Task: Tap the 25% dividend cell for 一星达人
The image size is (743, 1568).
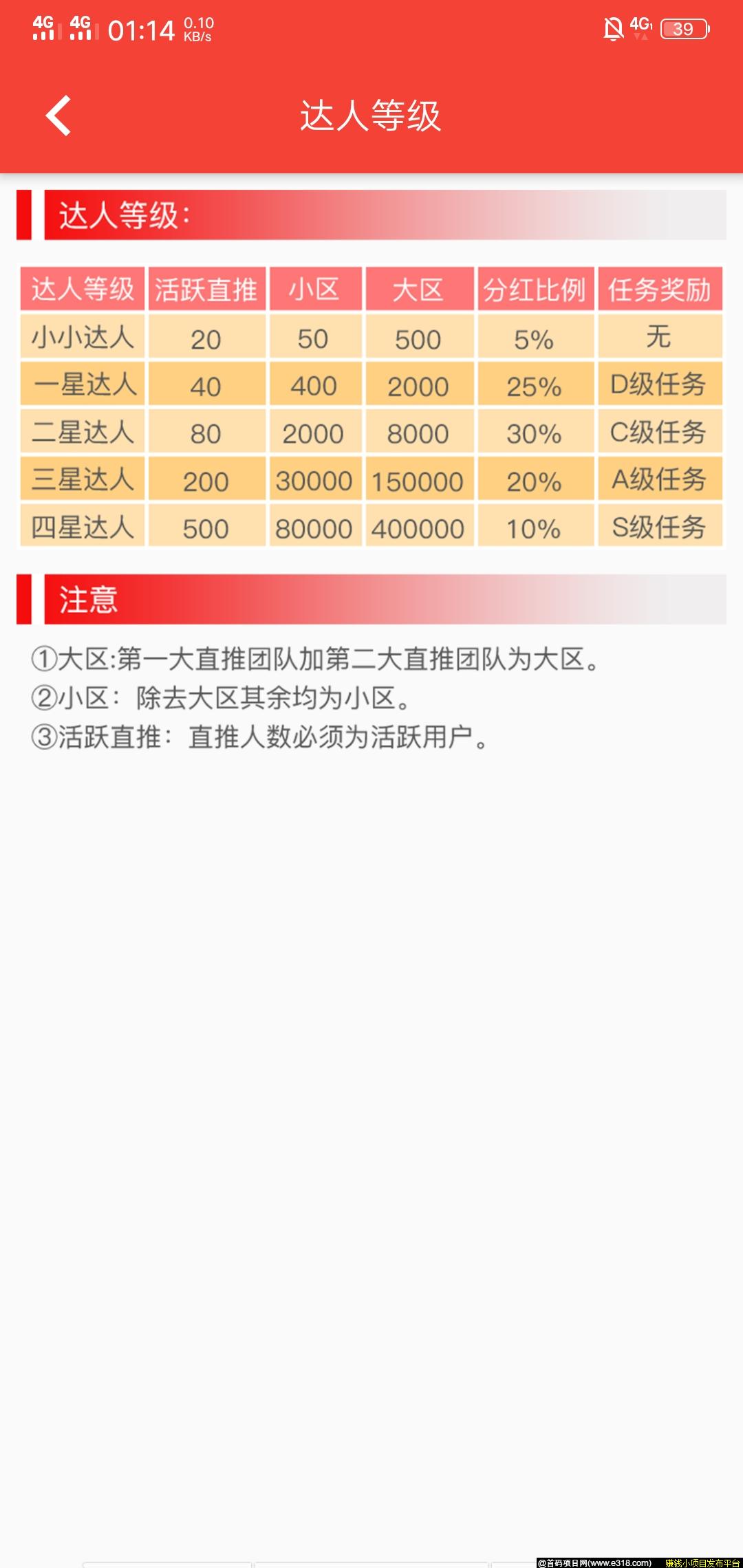Action: pyautogui.click(x=537, y=386)
